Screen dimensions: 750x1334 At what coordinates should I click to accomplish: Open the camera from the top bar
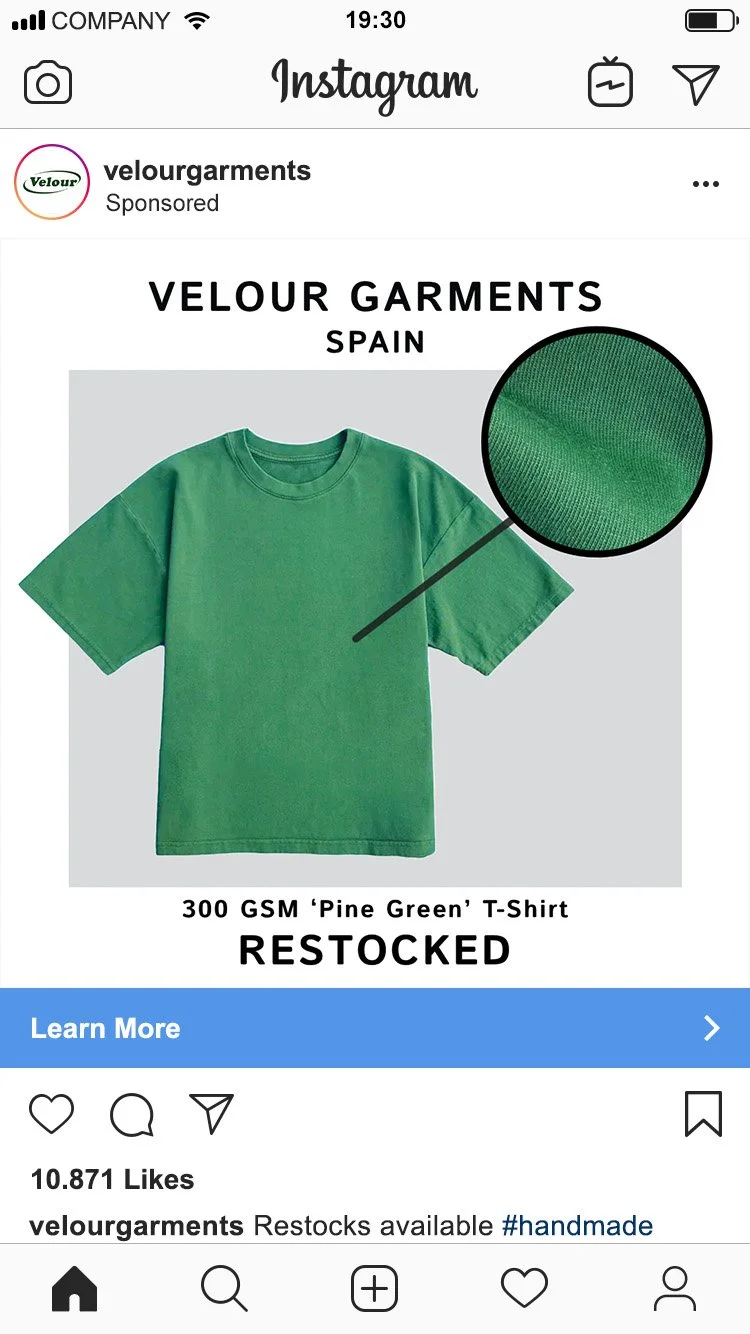[x=48, y=83]
